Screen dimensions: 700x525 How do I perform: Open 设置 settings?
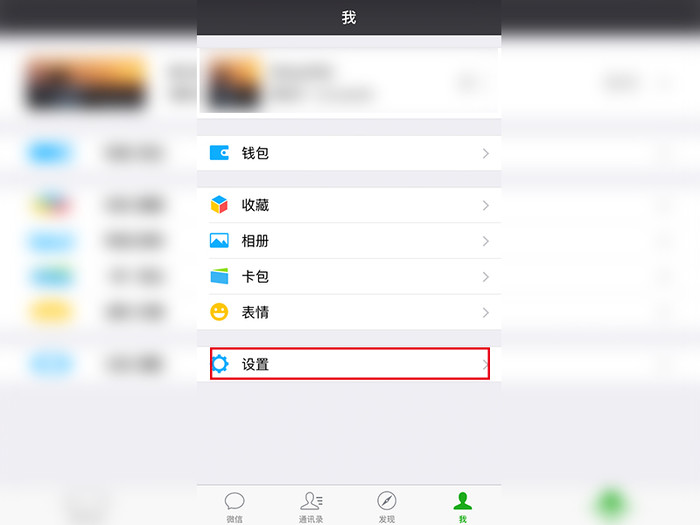[x=348, y=364]
